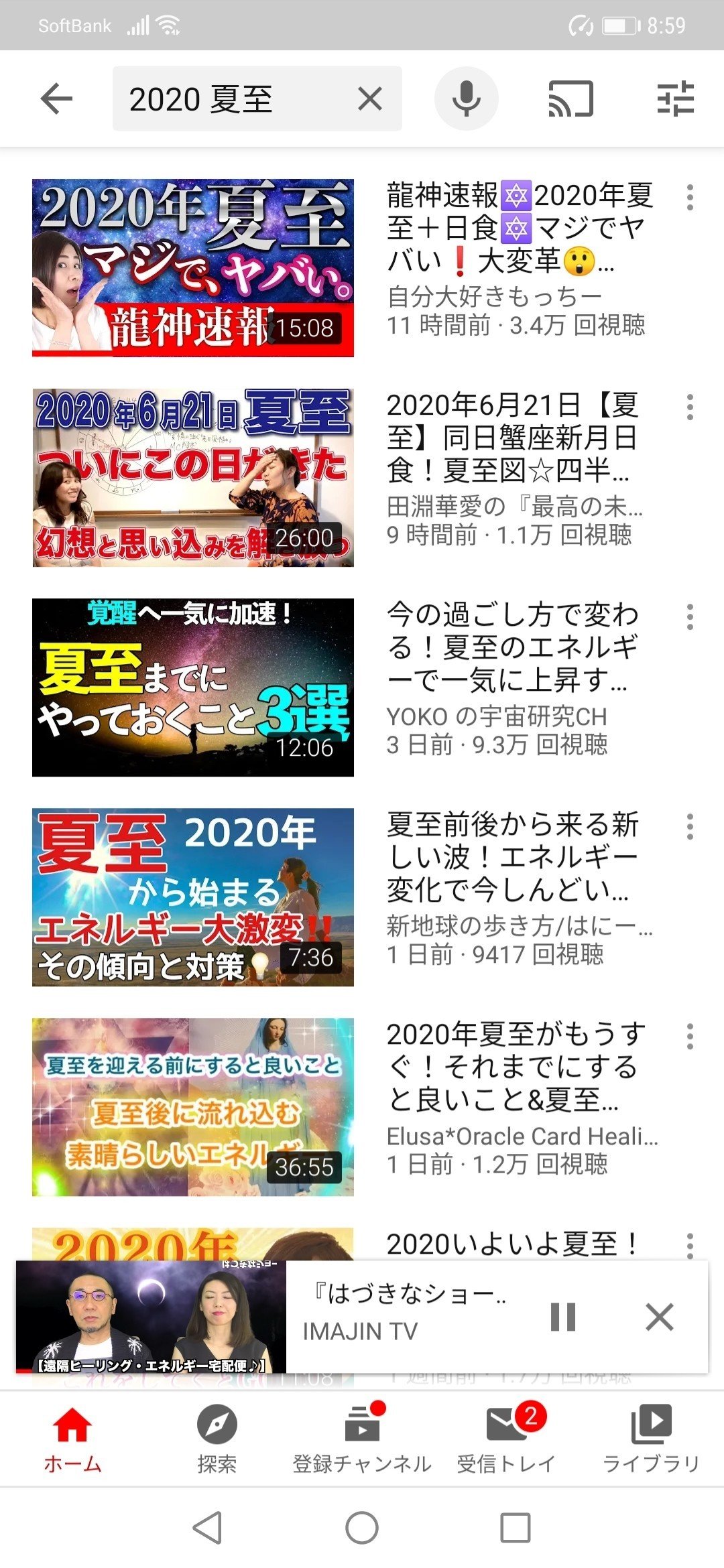Expand the はづきなショー mini player video
724x1568 pixels.
tap(152, 1317)
